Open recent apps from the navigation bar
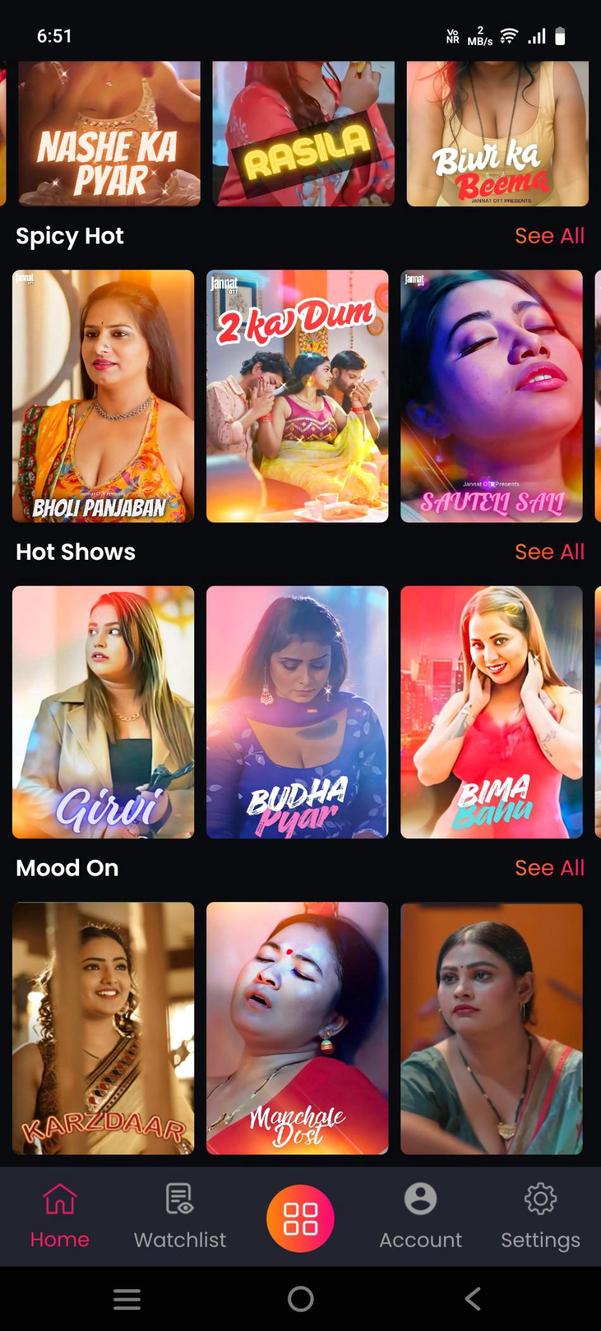 click(x=127, y=1298)
